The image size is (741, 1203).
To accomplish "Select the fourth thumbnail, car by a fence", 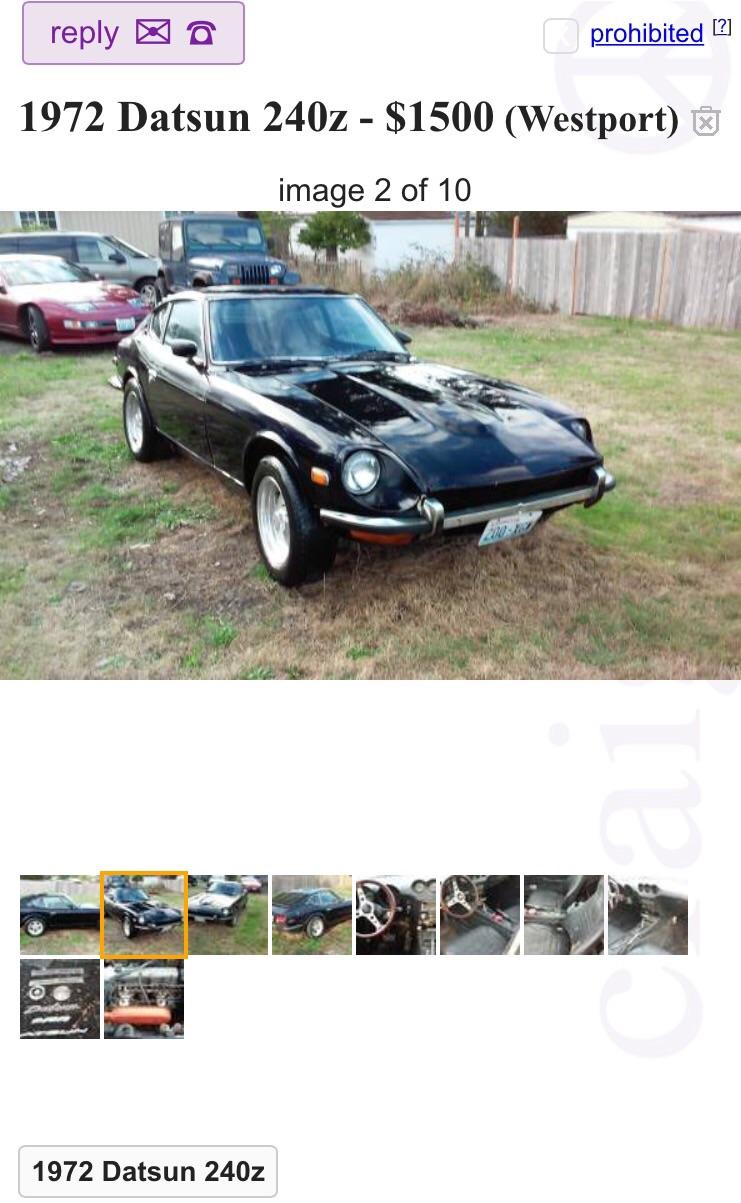I will pyautogui.click(x=312, y=915).
